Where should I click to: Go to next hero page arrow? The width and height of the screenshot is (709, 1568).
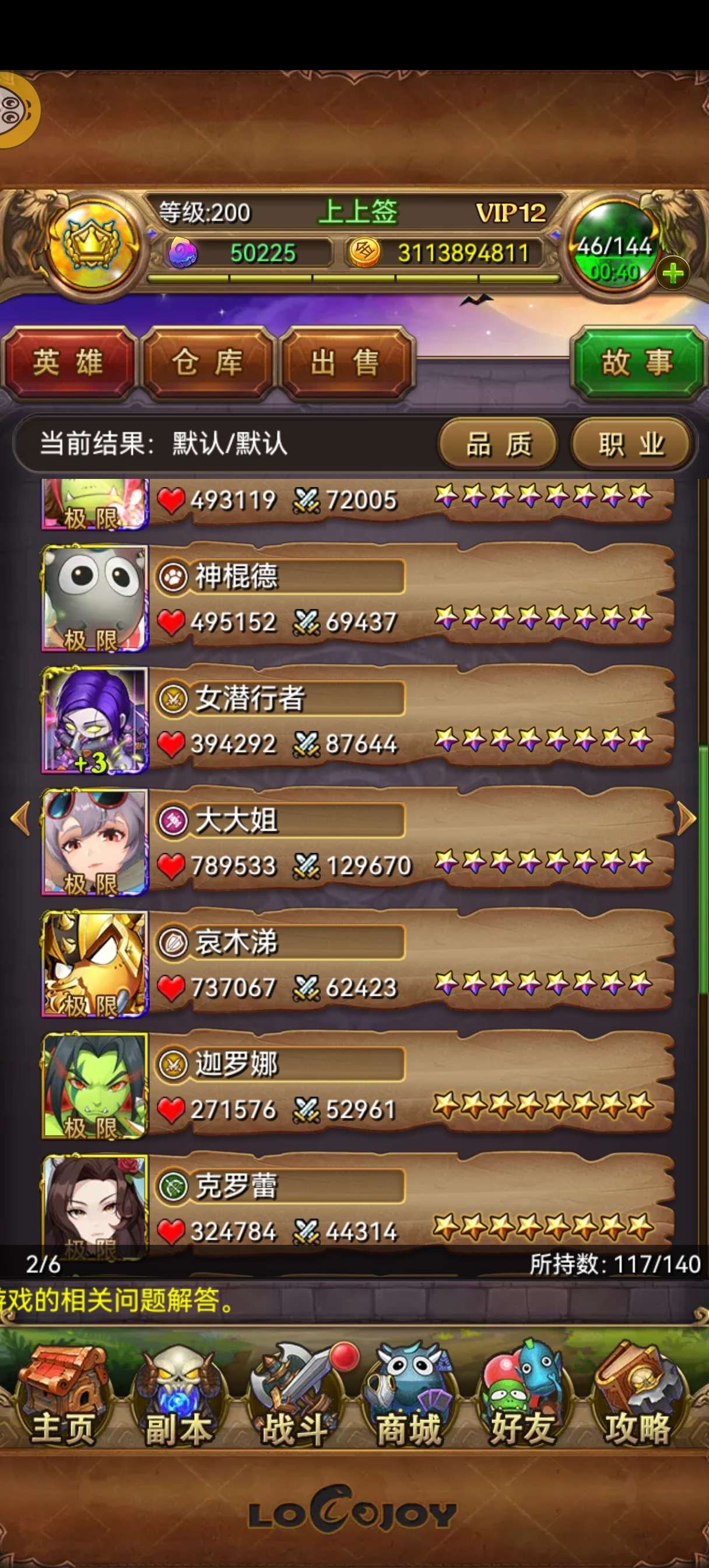[686, 818]
